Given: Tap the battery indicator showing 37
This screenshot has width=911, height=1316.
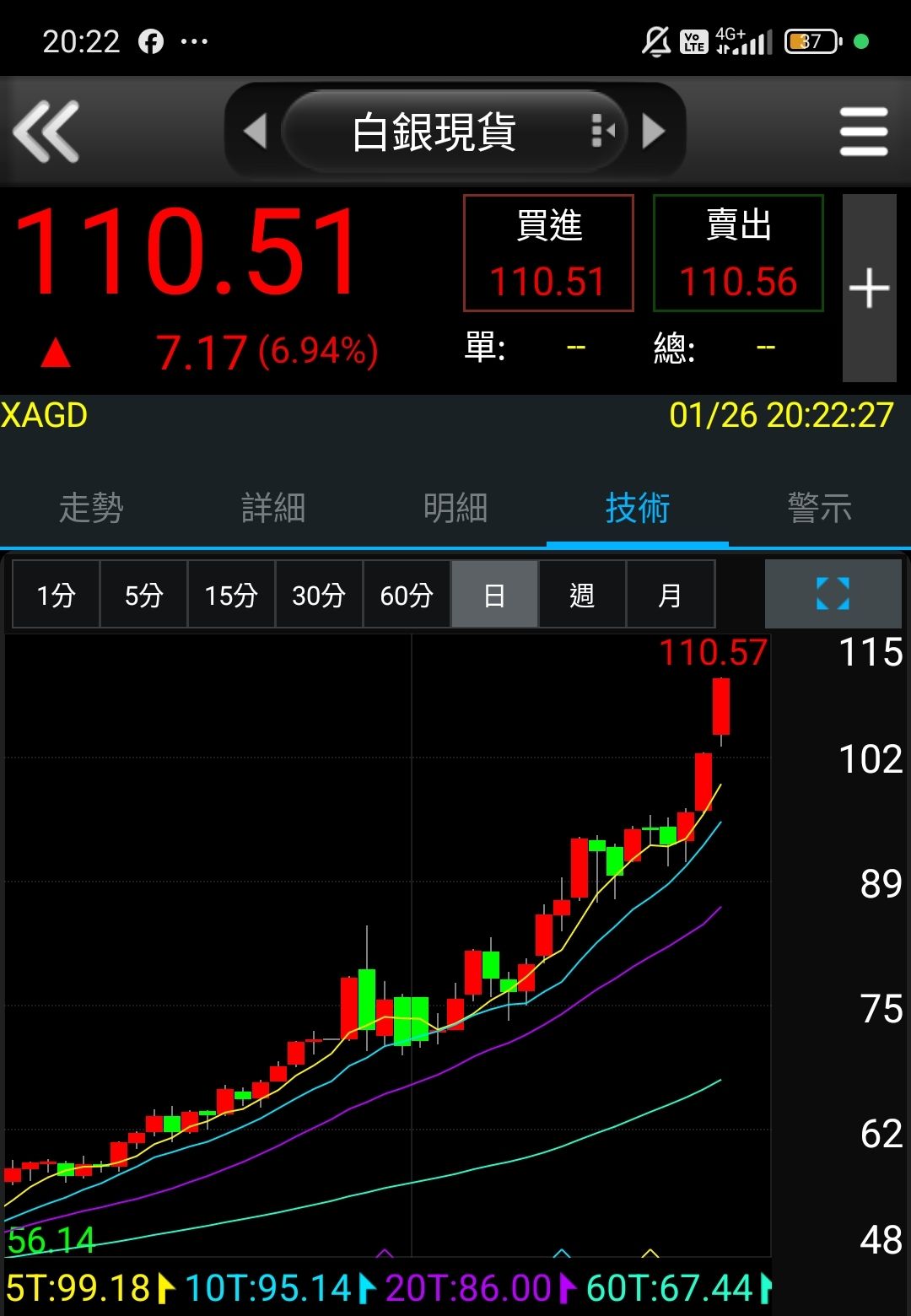Looking at the screenshot, I should tap(808, 39).
